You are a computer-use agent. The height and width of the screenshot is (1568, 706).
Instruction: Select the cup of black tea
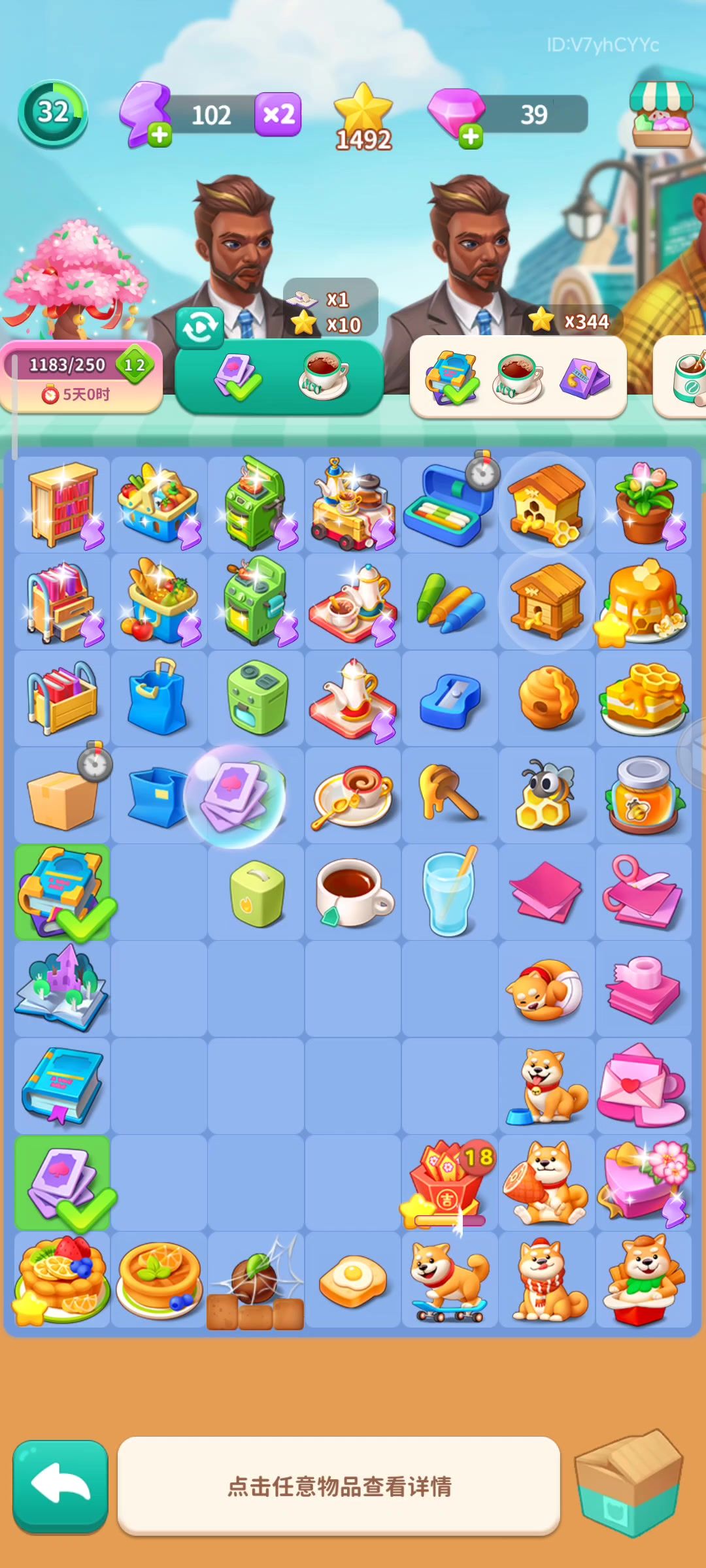point(352,892)
